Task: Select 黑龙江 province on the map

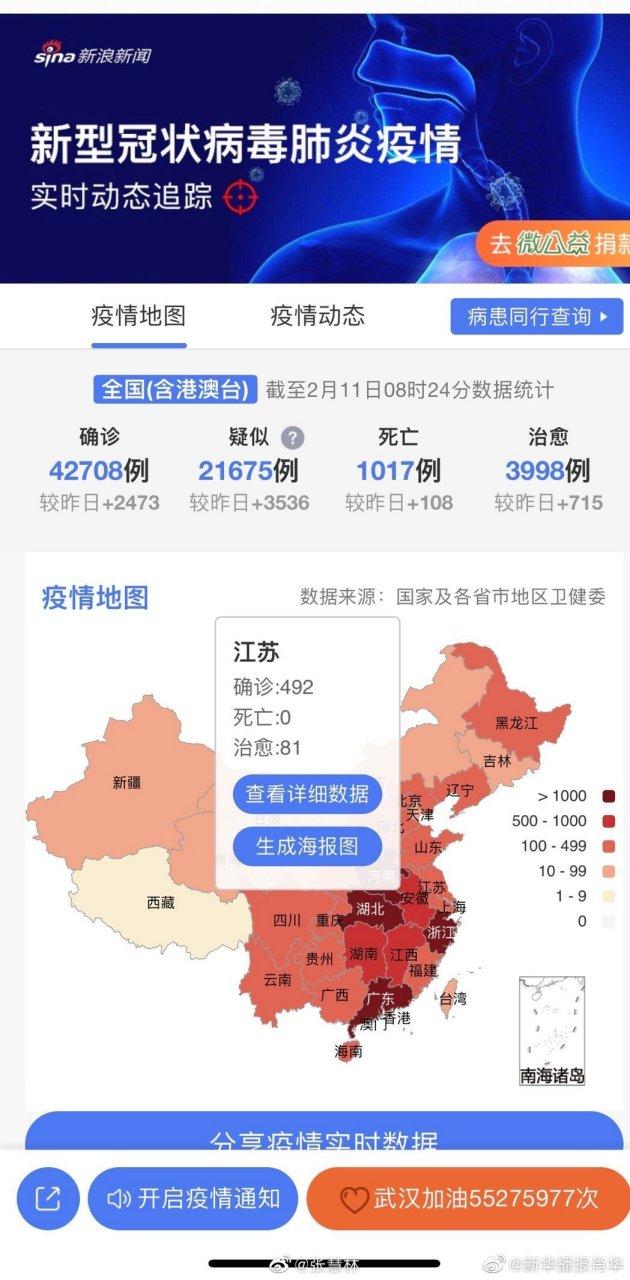Action: click(x=516, y=722)
